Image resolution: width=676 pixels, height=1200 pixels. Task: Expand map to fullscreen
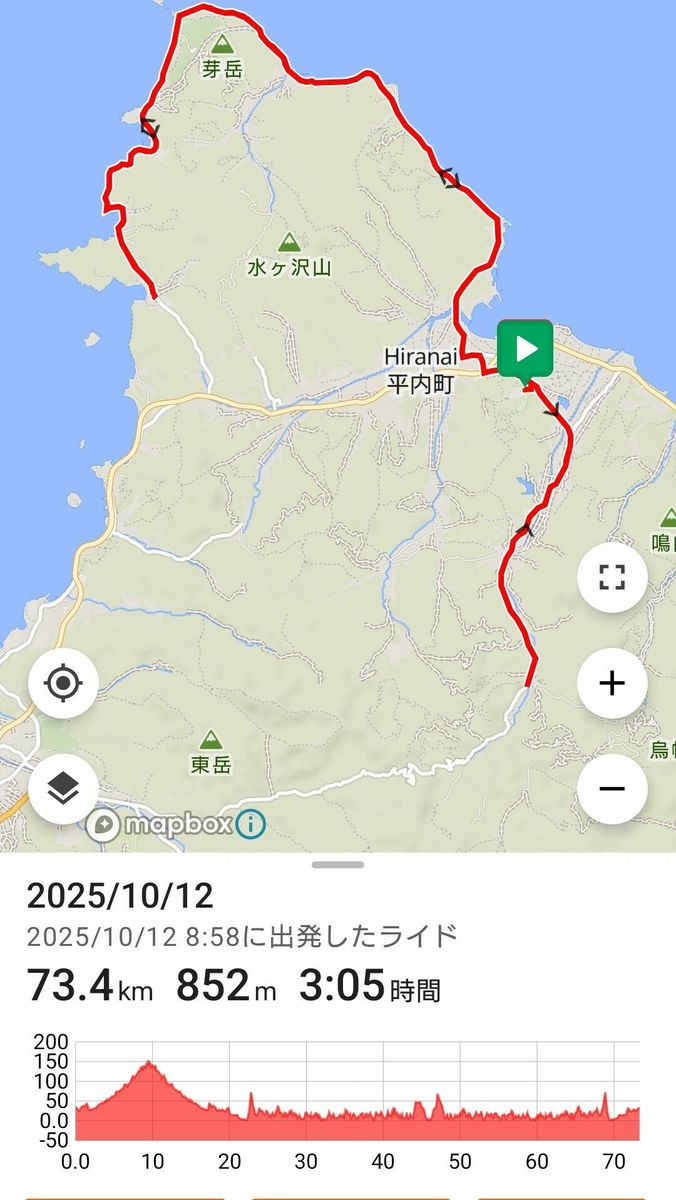612,577
